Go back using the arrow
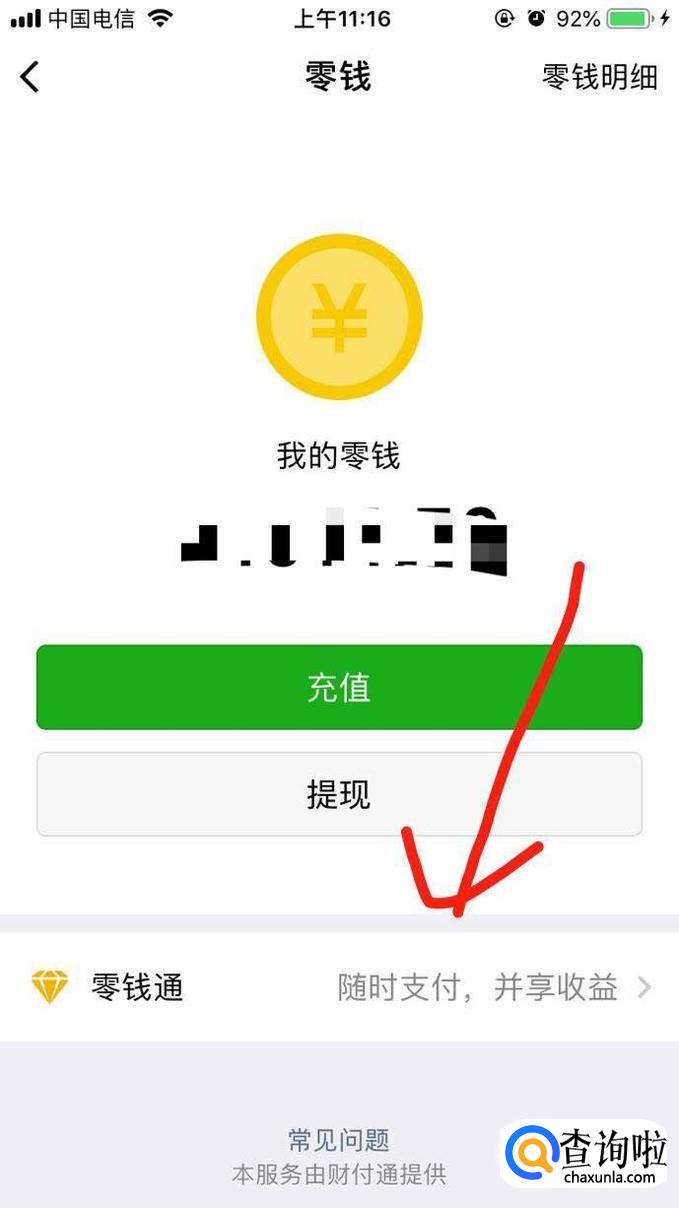Viewport: 679px width, 1208px height. [x=30, y=76]
